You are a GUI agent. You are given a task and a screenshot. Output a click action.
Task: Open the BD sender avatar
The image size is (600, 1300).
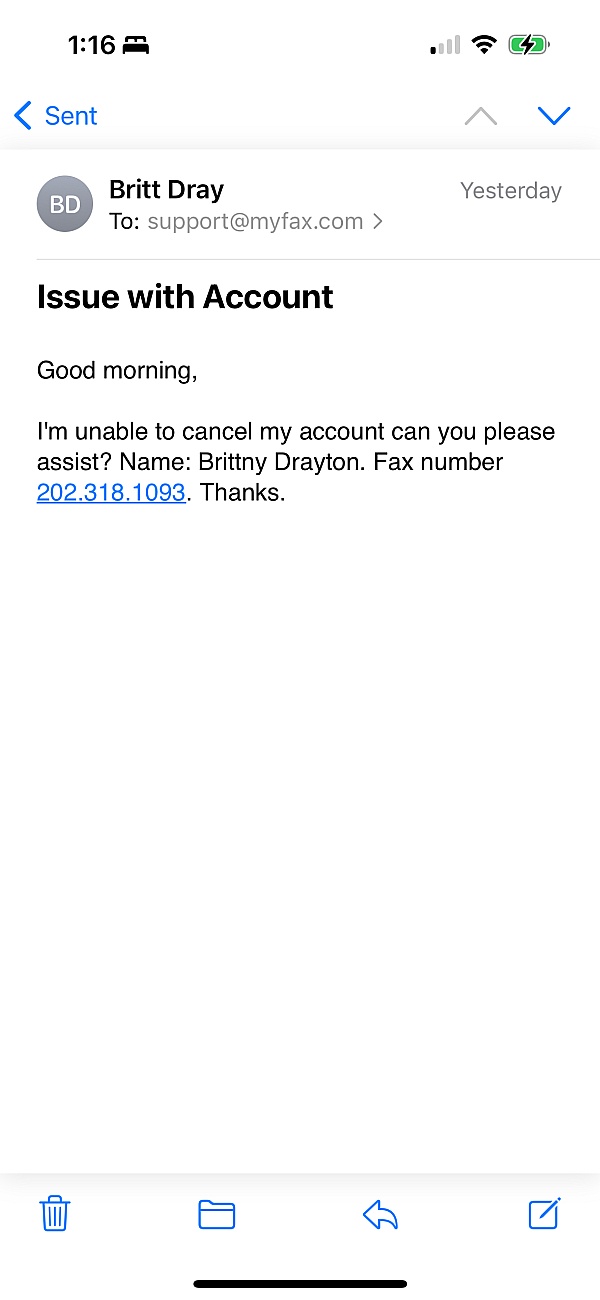tap(65, 204)
